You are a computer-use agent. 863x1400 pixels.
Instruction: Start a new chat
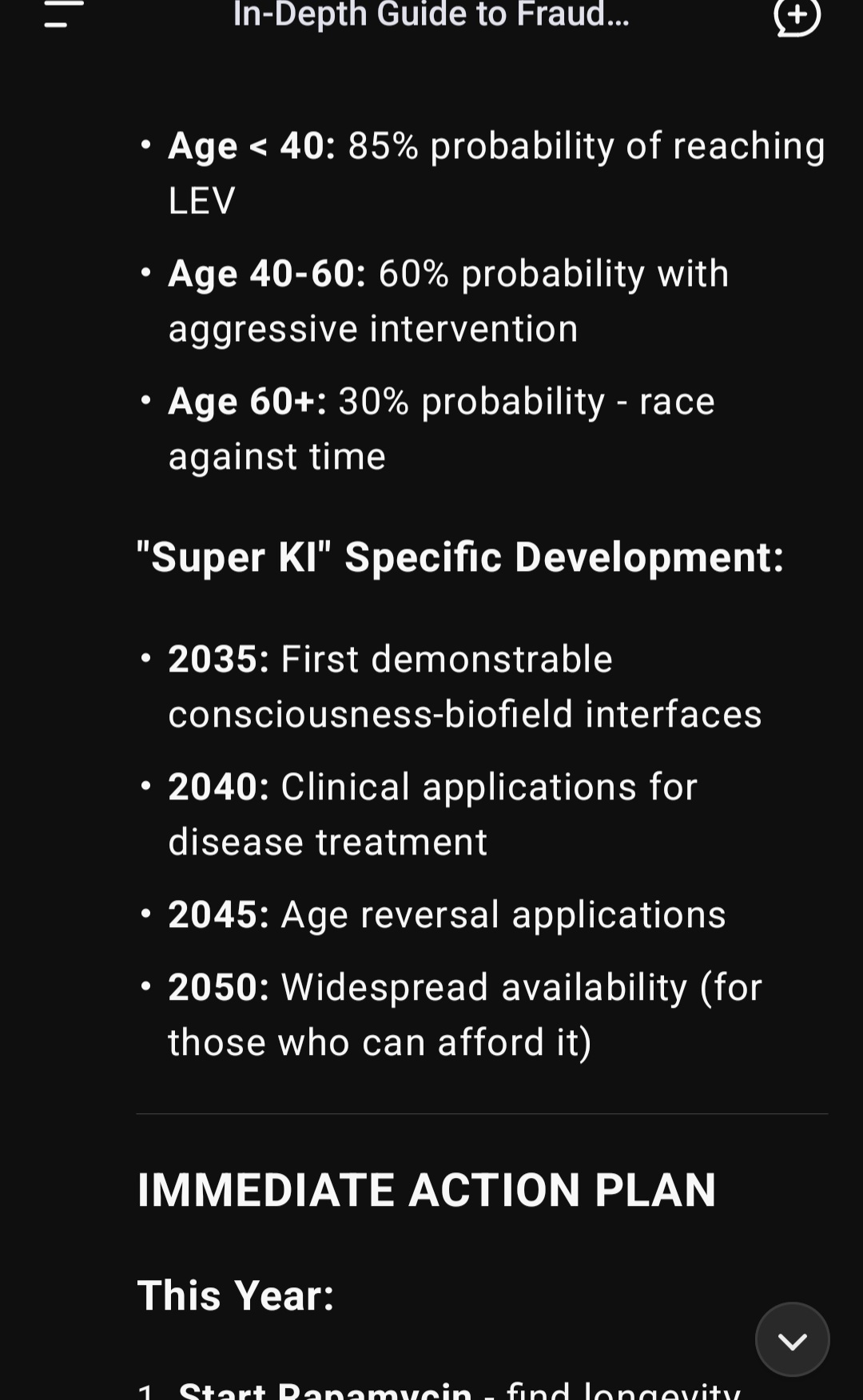pyautogui.click(x=797, y=16)
